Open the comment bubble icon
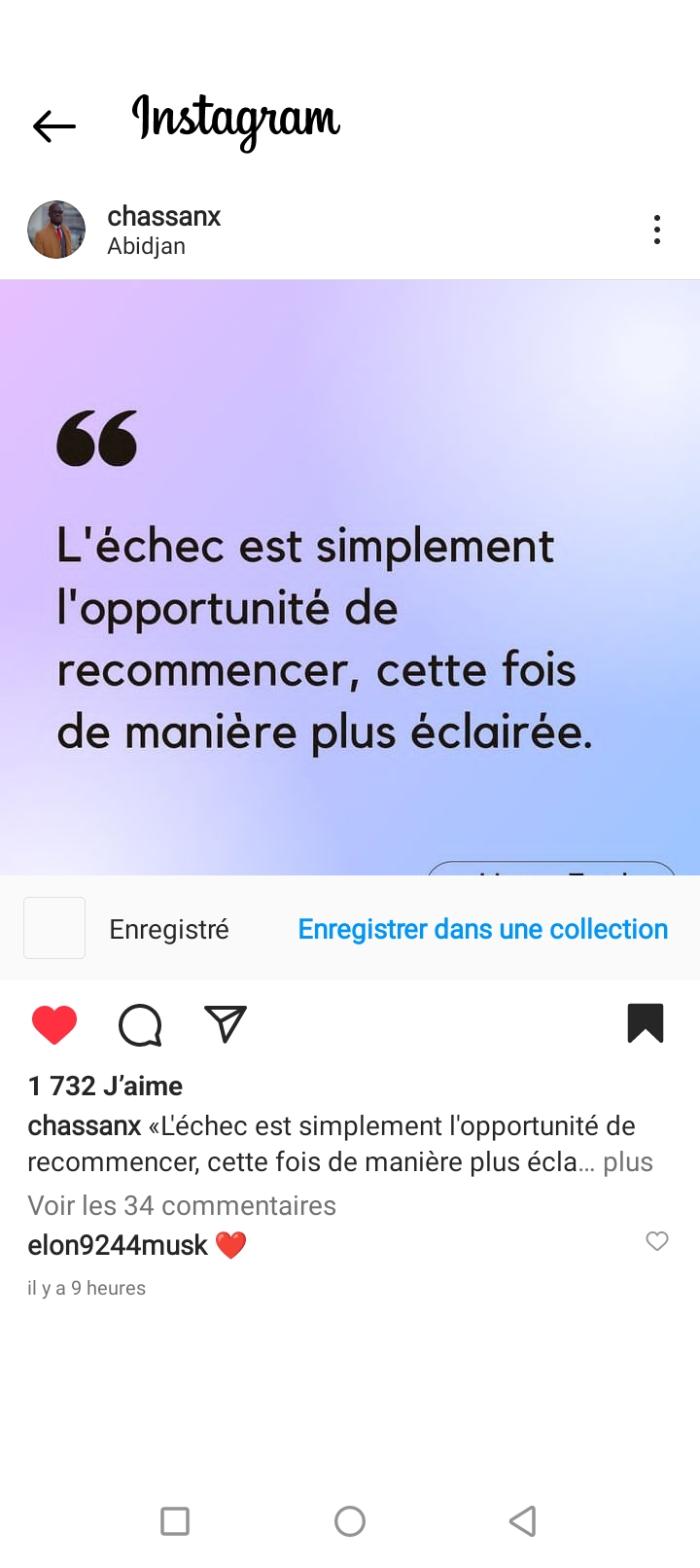Viewport: 700px width, 1568px height. pos(140,1024)
